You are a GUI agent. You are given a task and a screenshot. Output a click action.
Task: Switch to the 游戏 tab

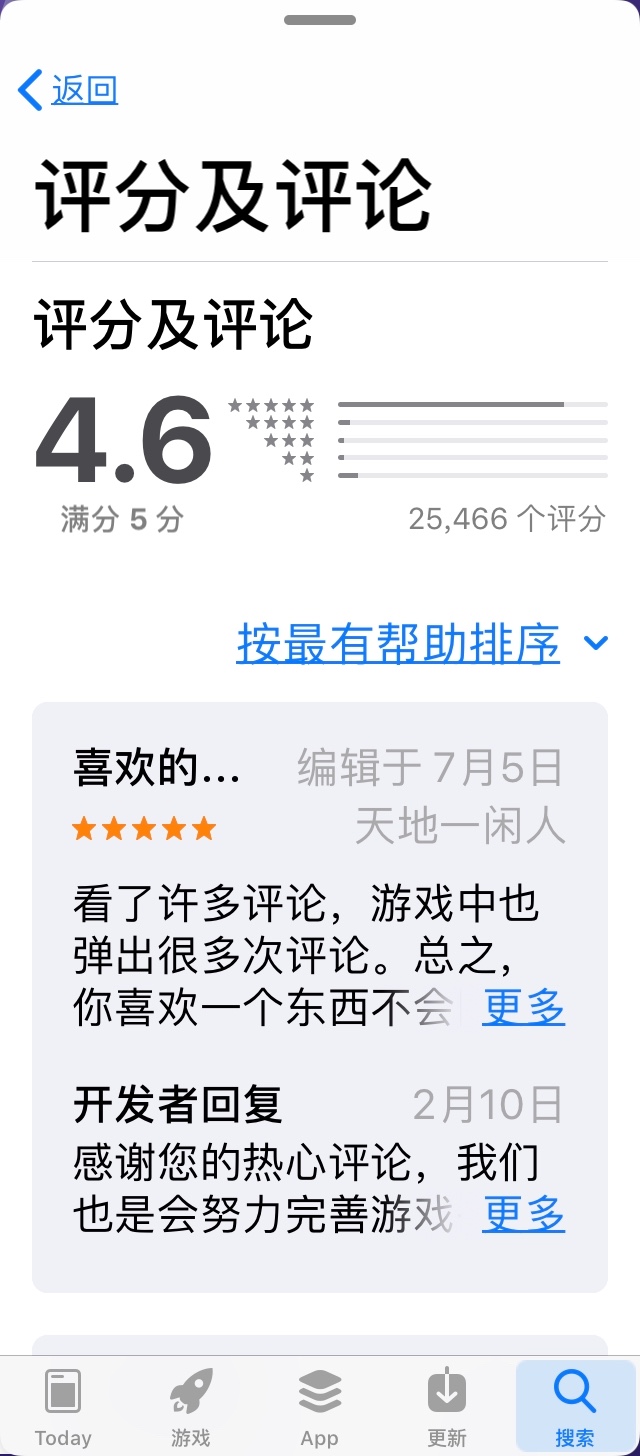(191, 1407)
